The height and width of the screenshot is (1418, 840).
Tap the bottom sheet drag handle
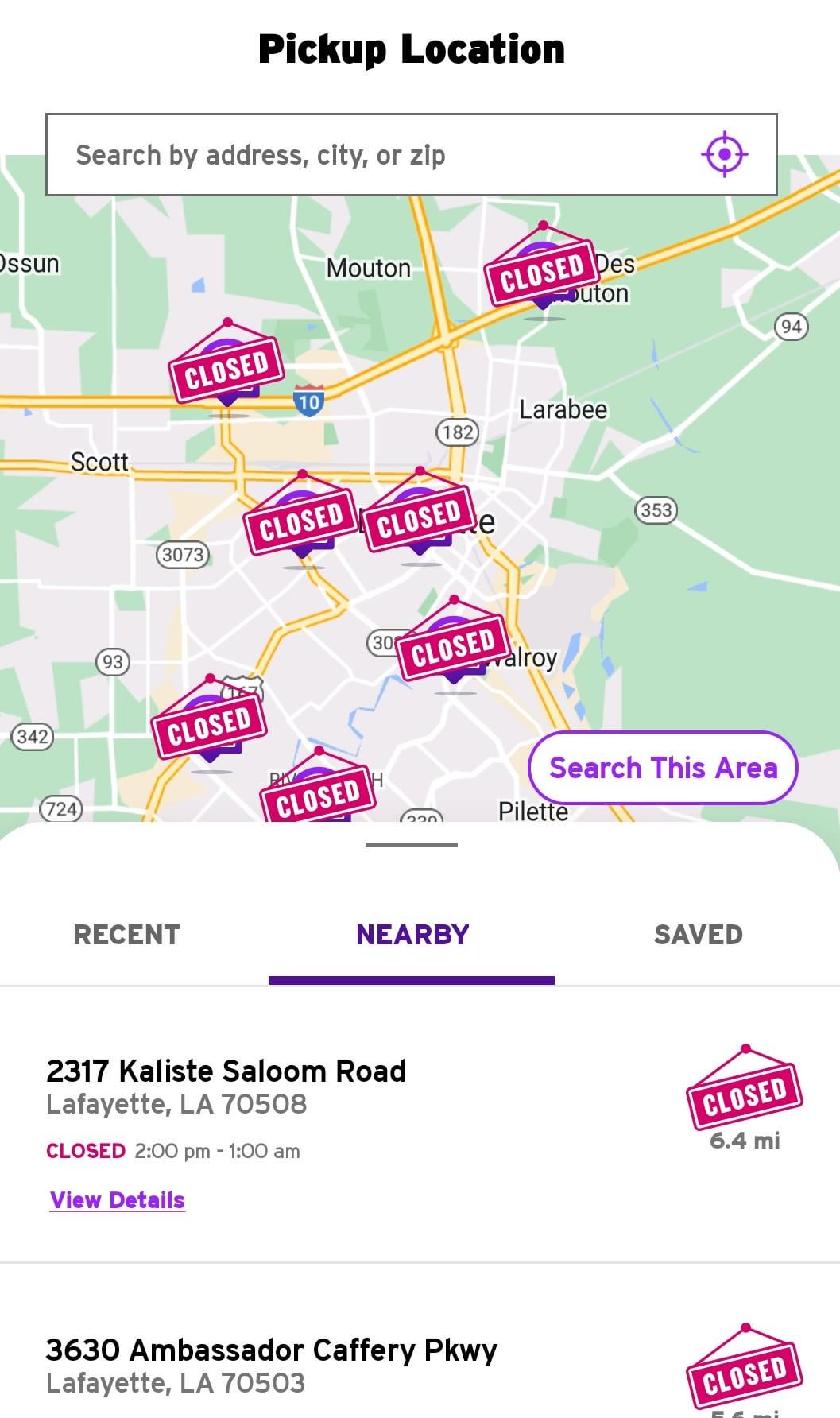coord(412,844)
